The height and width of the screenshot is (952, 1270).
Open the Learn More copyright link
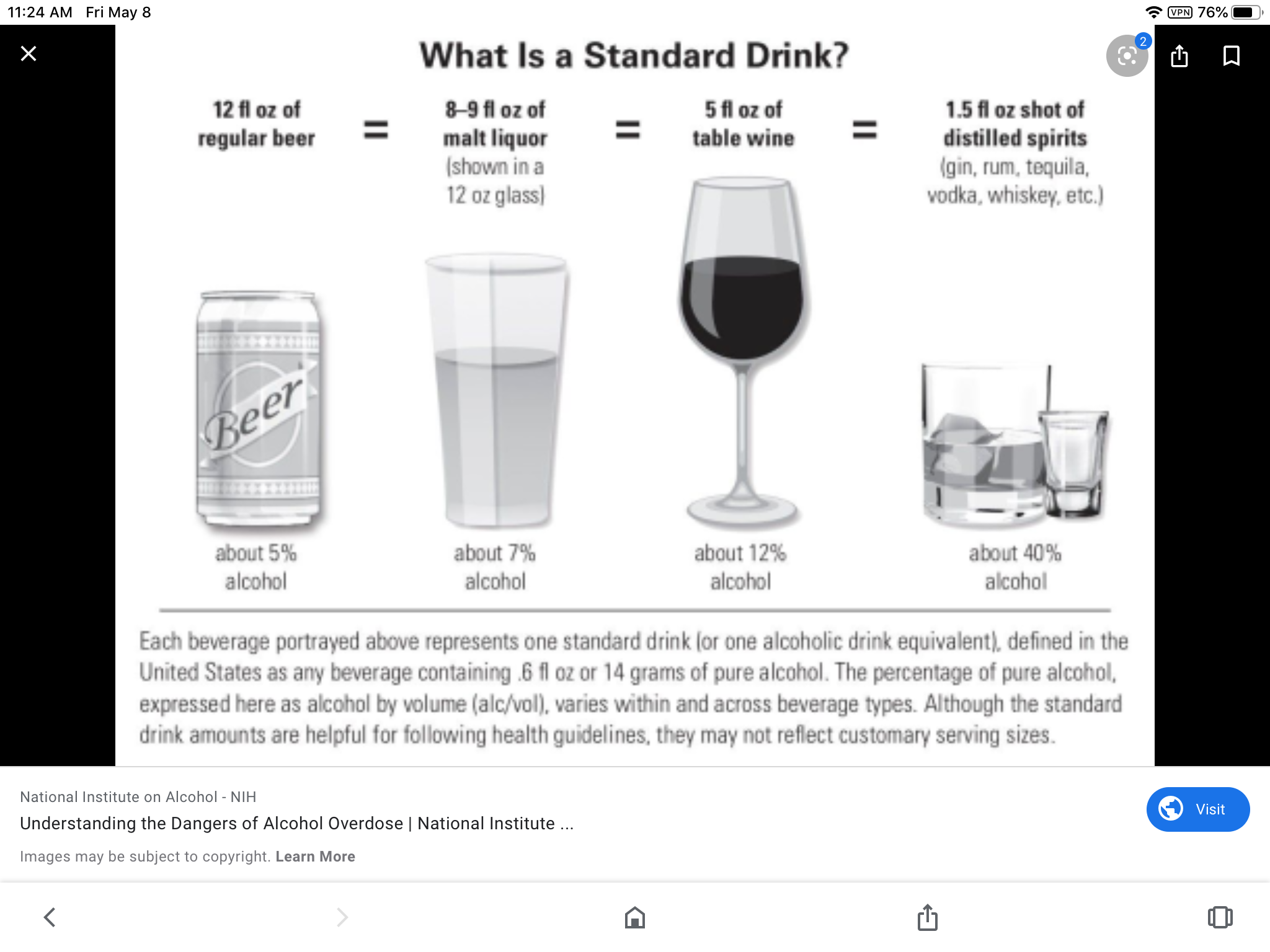pos(315,857)
